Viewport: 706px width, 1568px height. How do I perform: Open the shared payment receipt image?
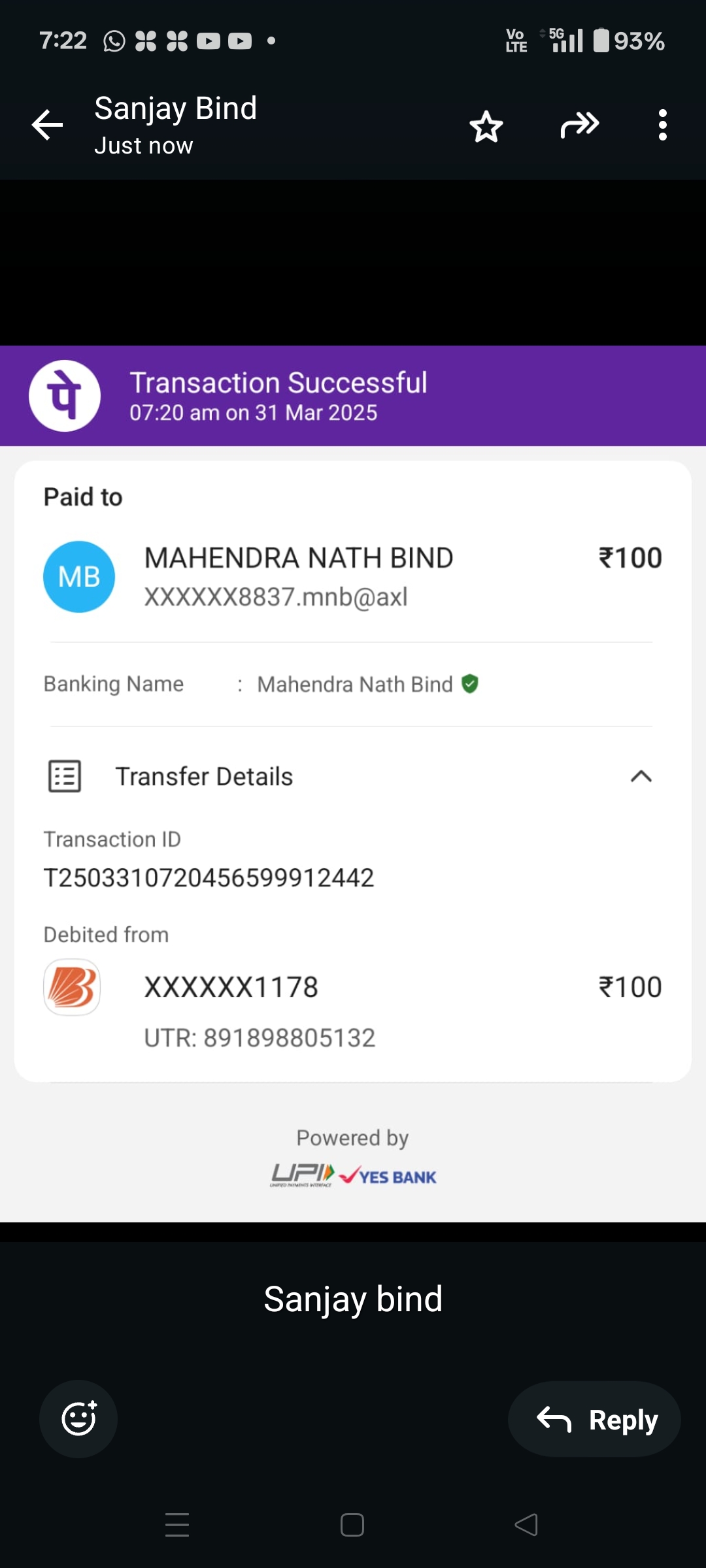[353, 784]
